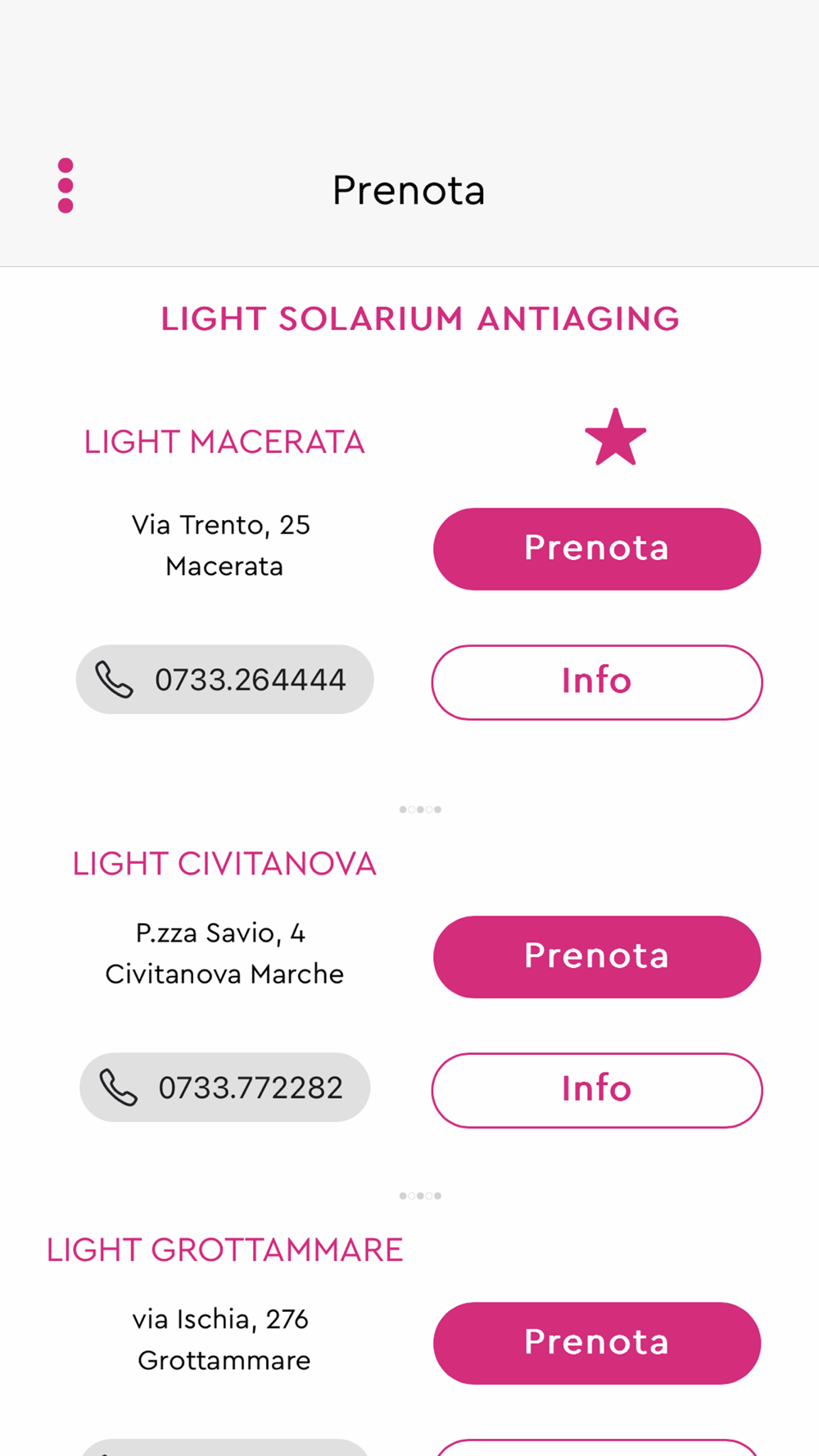Image resolution: width=819 pixels, height=1456 pixels.
Task: Book at Light Macerata with Prenota
Action: point(597,549)
